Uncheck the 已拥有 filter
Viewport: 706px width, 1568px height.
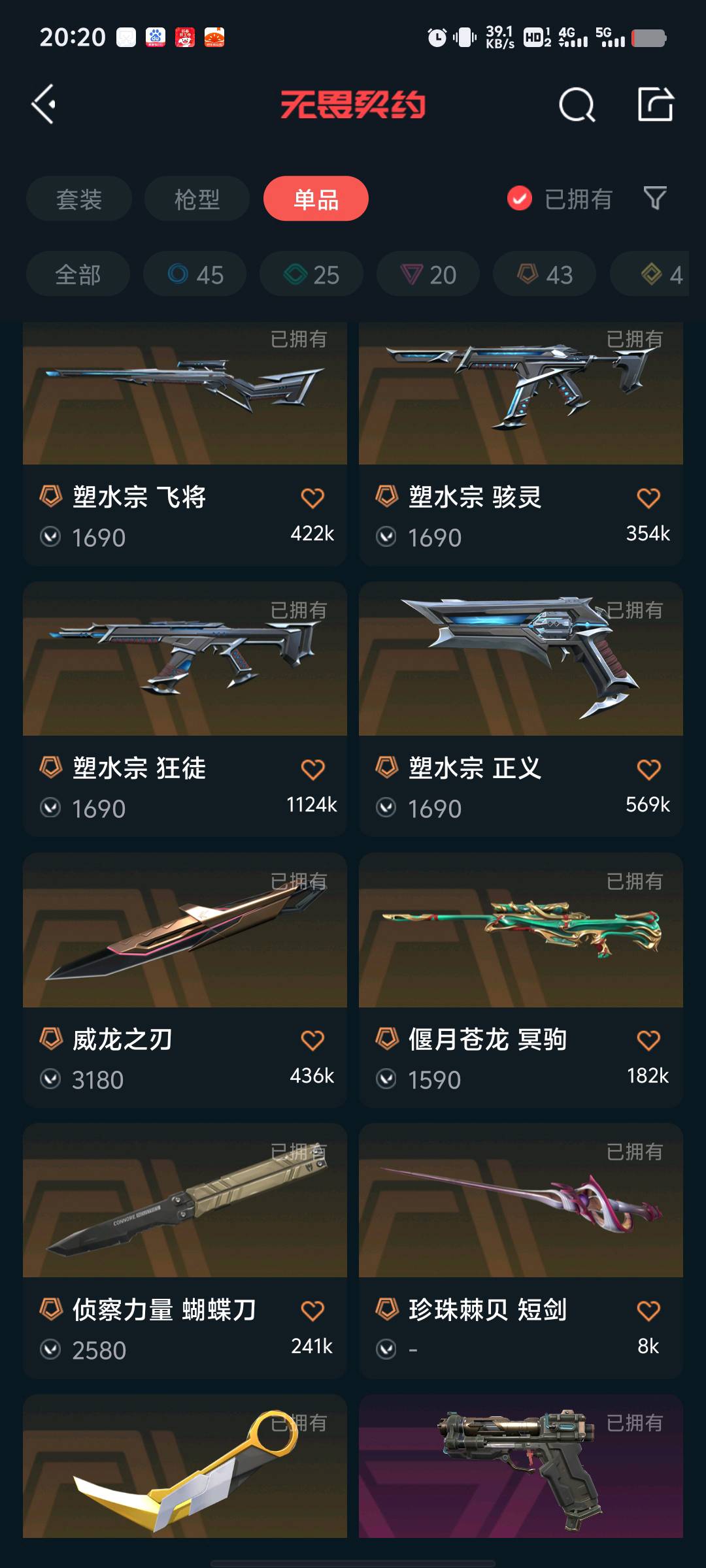(x=520, y=199)
